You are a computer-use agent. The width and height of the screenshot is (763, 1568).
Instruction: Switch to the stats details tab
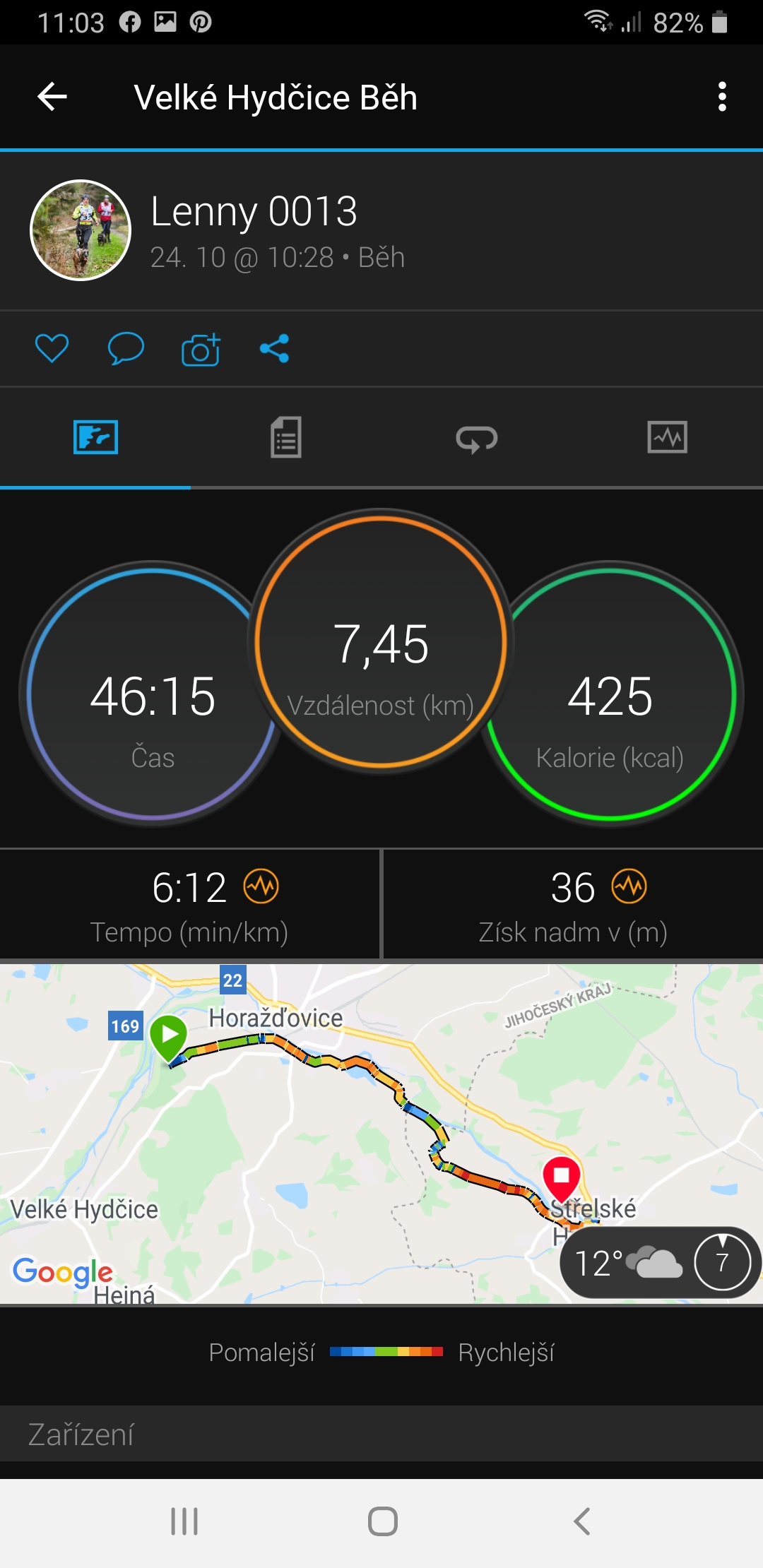(286, 437)
